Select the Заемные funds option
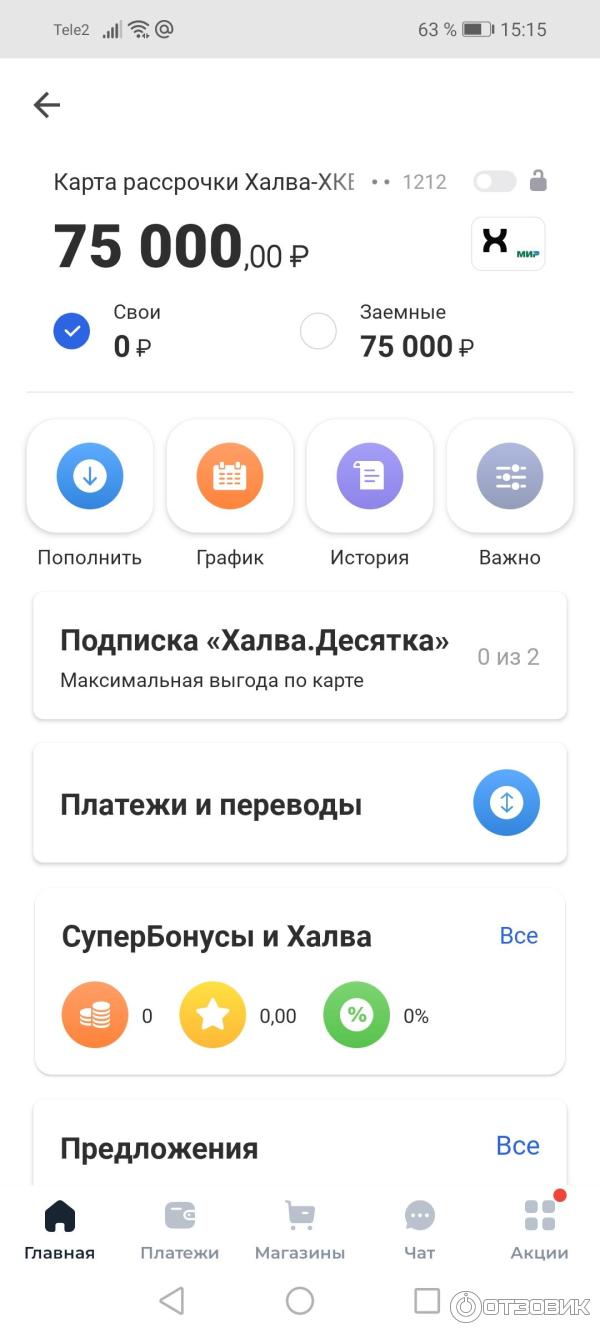 [318, 331]
